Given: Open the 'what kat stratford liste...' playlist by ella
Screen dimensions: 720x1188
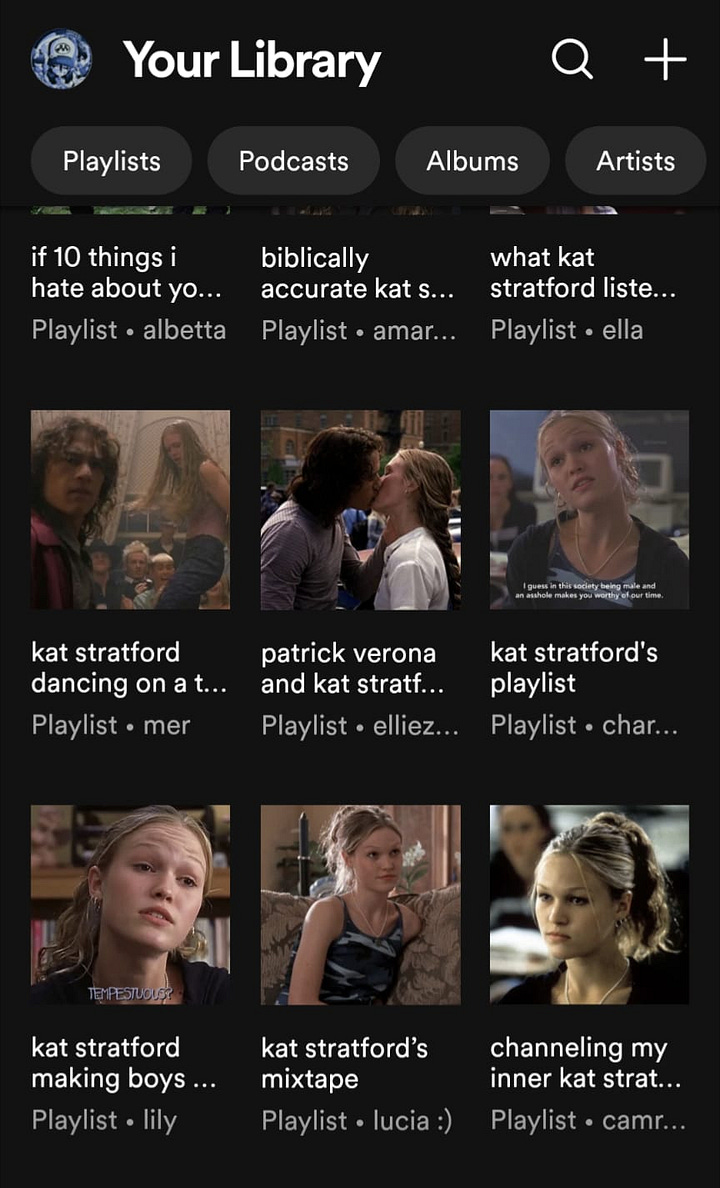Looking at the screenshot, I should tap(588, 288).
